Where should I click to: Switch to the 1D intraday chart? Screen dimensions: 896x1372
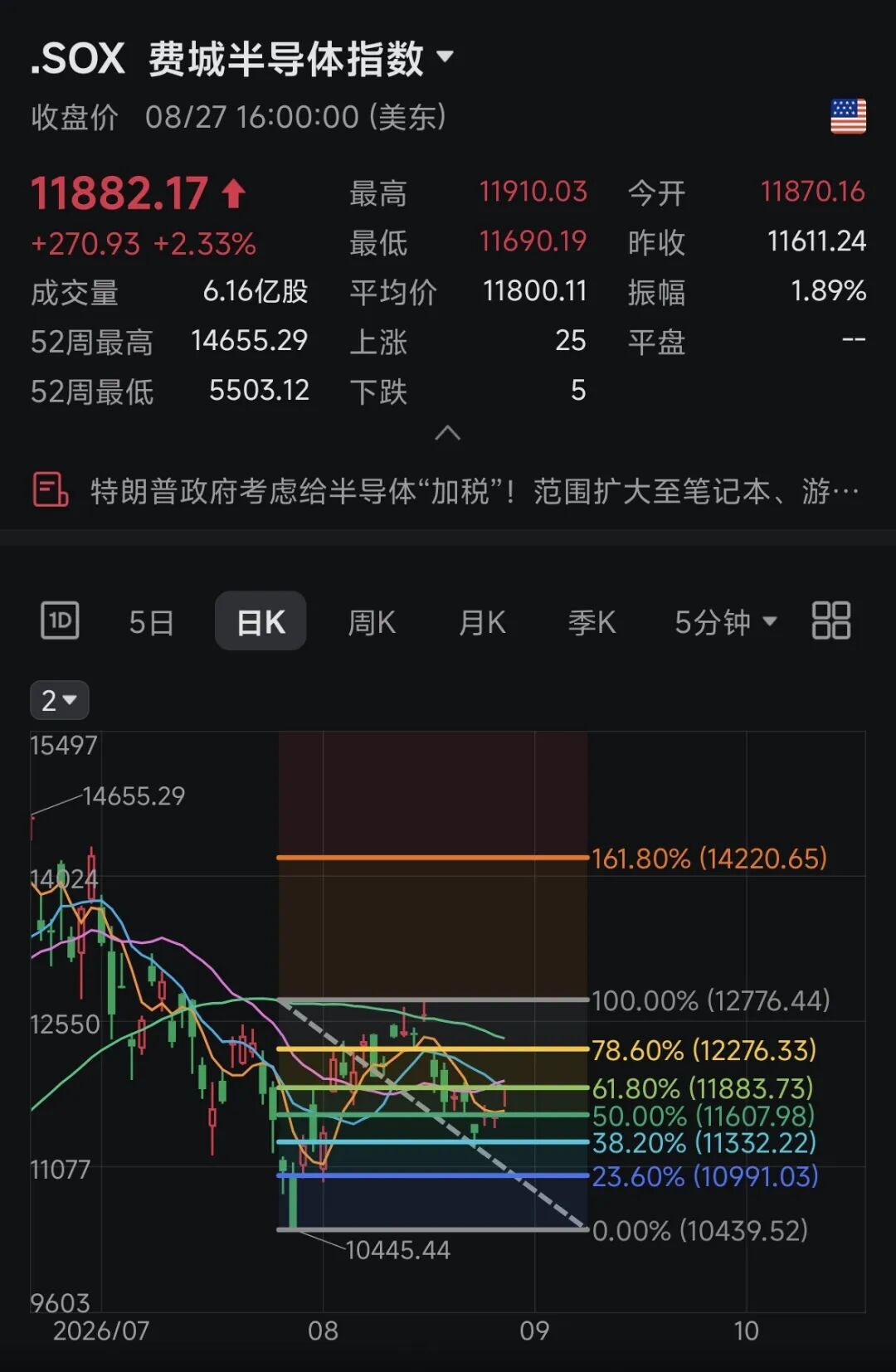click(x=60, y=620)
